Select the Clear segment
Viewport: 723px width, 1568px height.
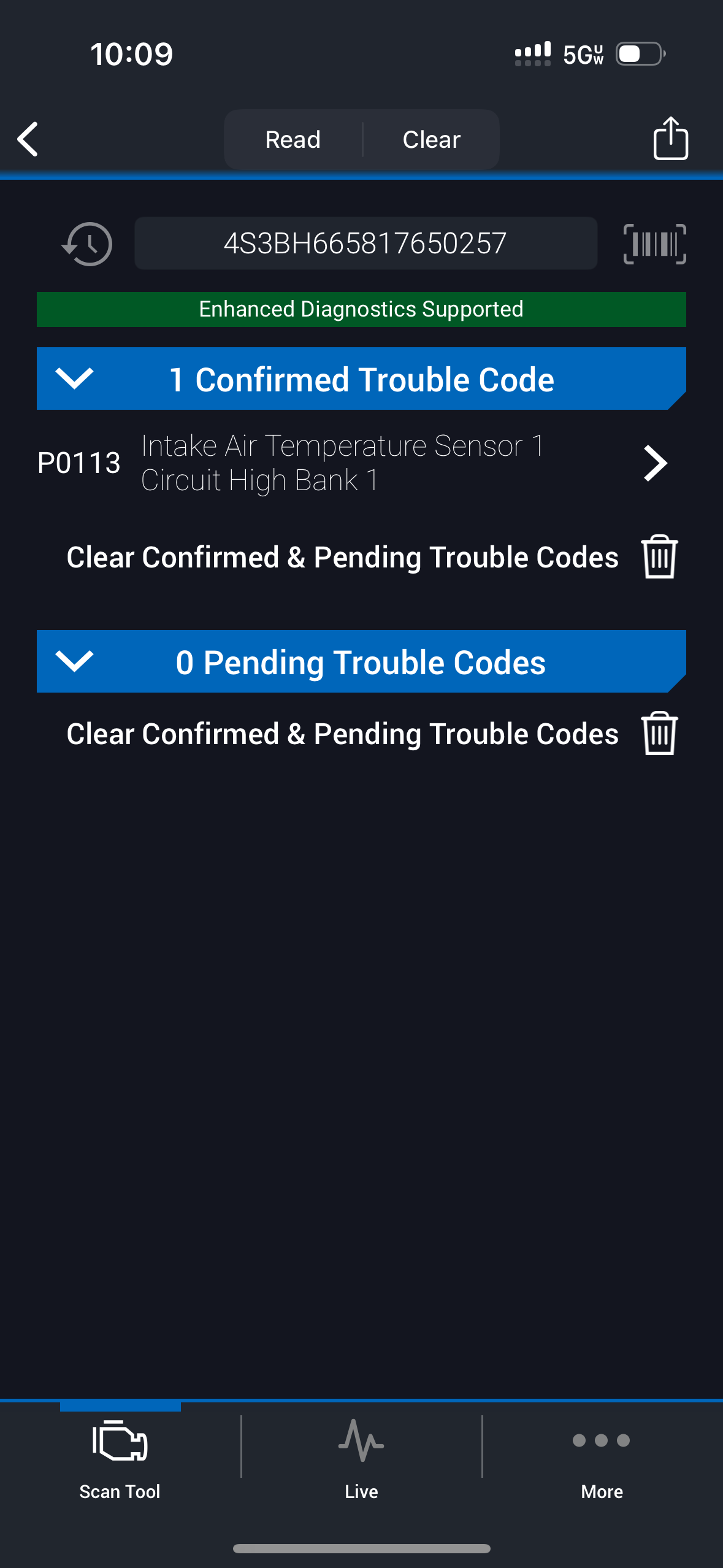[431, 140]
